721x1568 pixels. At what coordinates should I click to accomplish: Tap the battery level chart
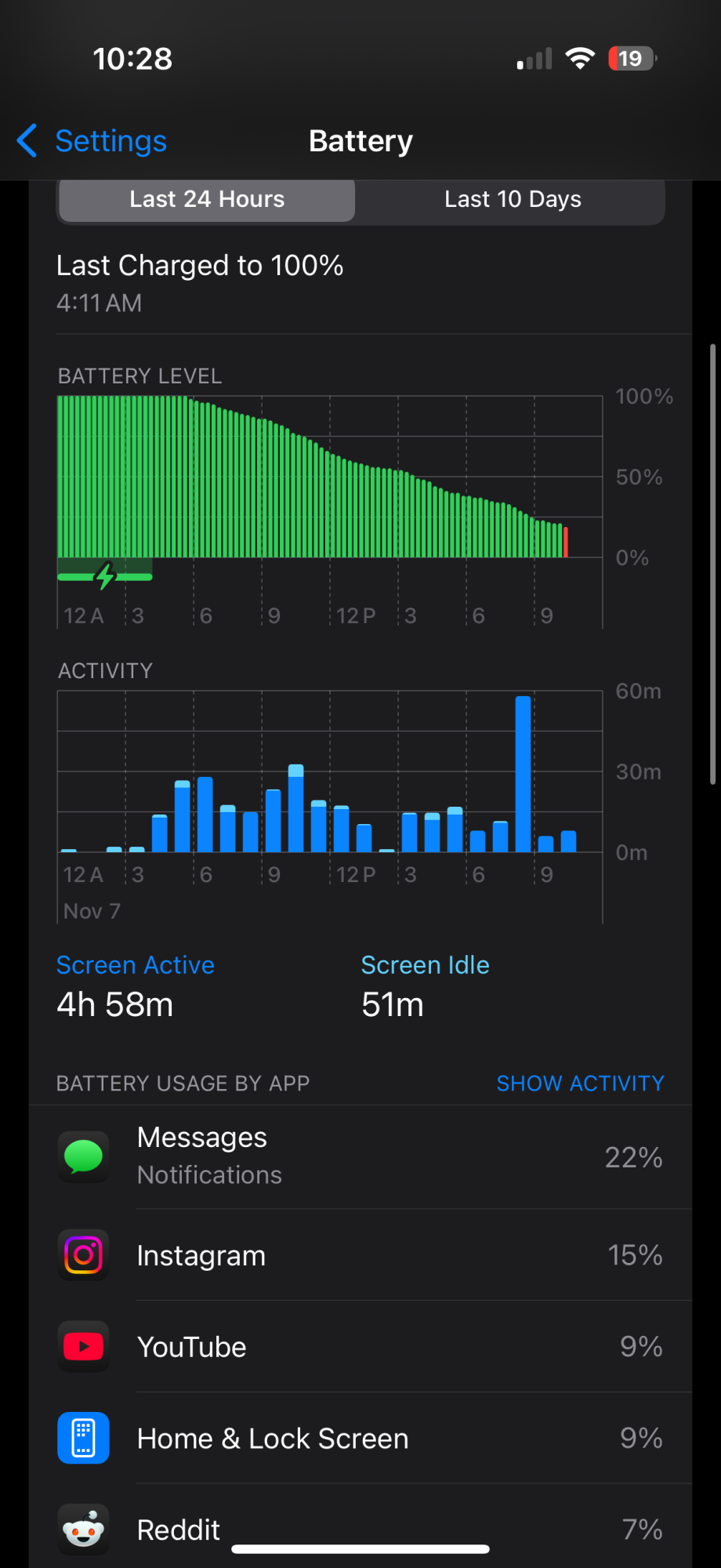point(329,477)
